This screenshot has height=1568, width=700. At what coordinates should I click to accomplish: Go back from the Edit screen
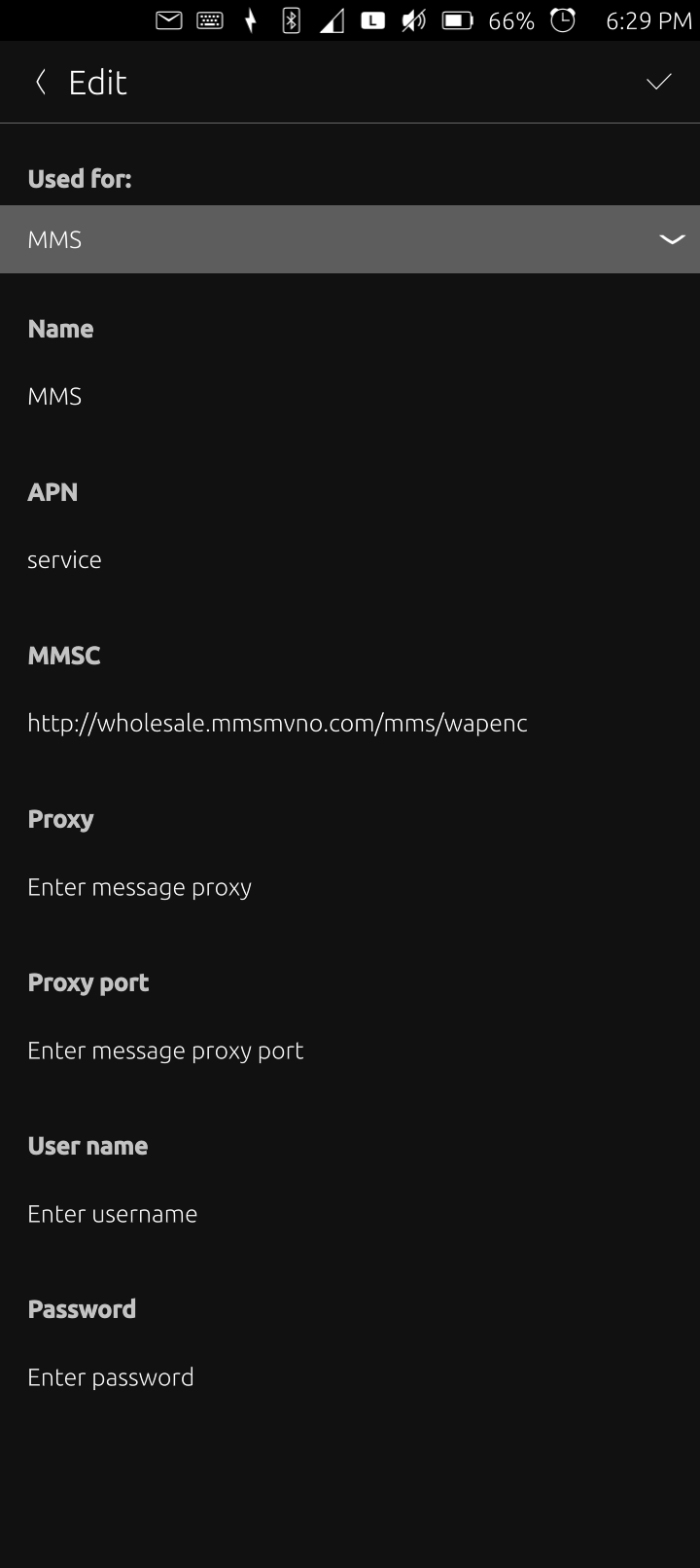(41, 83)
